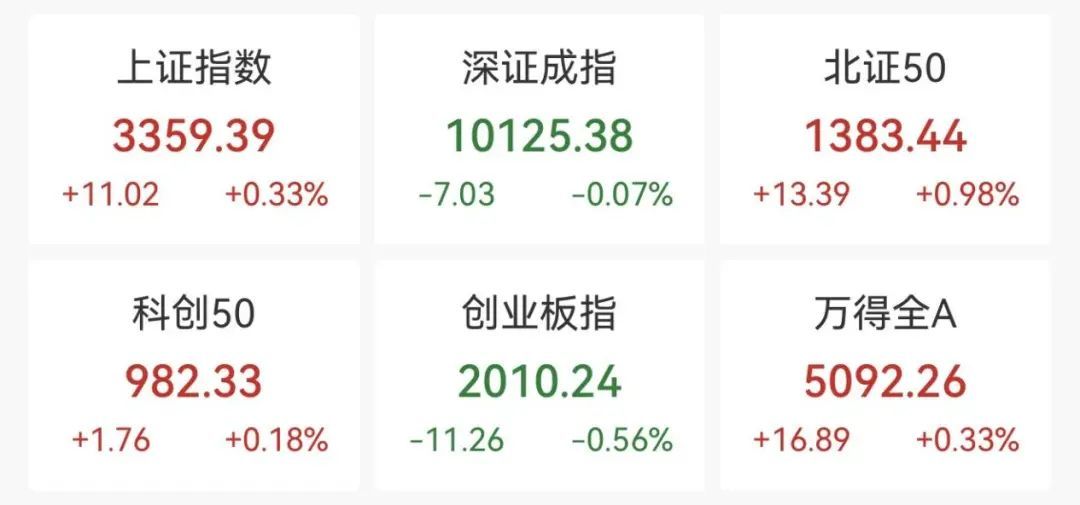View 北证50 index details
The height and width of the screenshot is (505, 1080).
tap(885, 130)
